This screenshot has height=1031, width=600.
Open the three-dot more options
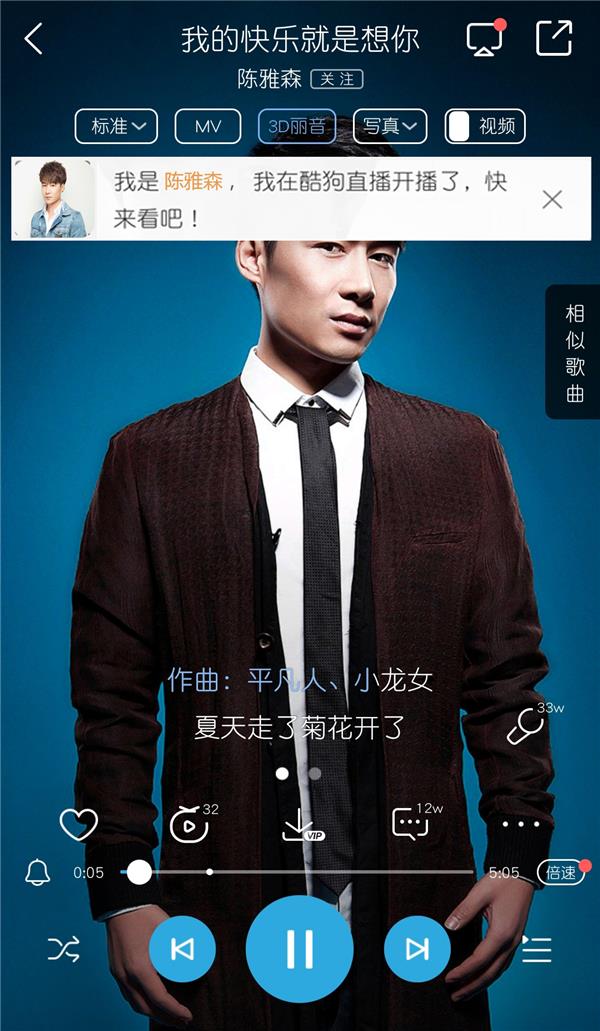pos(521,825)
